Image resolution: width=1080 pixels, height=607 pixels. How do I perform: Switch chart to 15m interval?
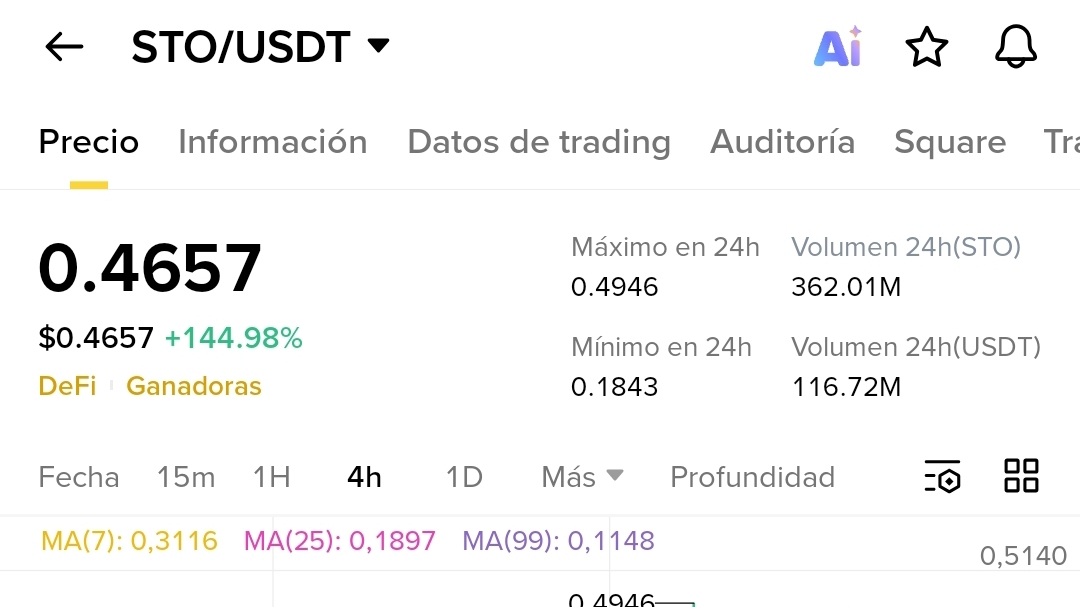(185, 477)
